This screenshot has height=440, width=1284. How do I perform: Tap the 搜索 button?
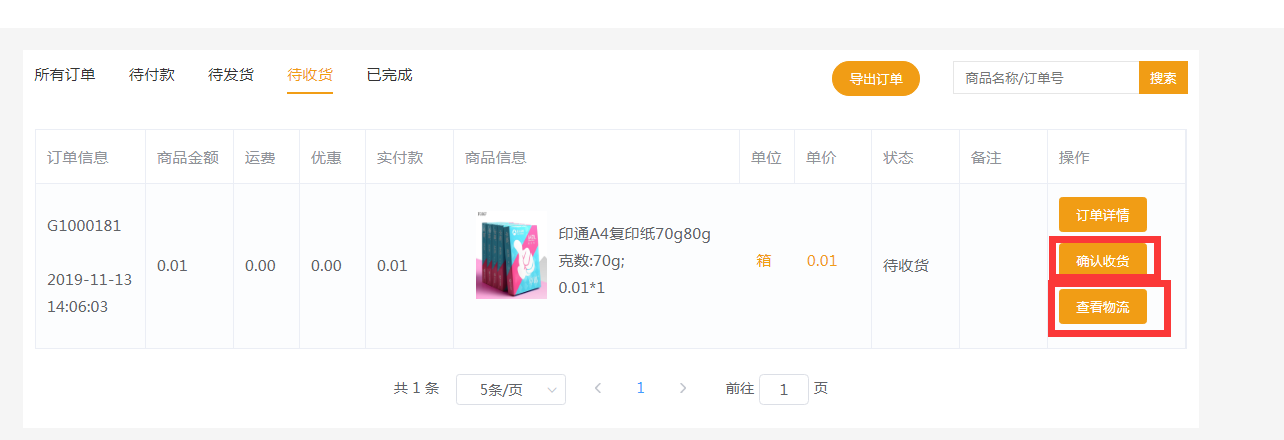[x=1163, y=78]
